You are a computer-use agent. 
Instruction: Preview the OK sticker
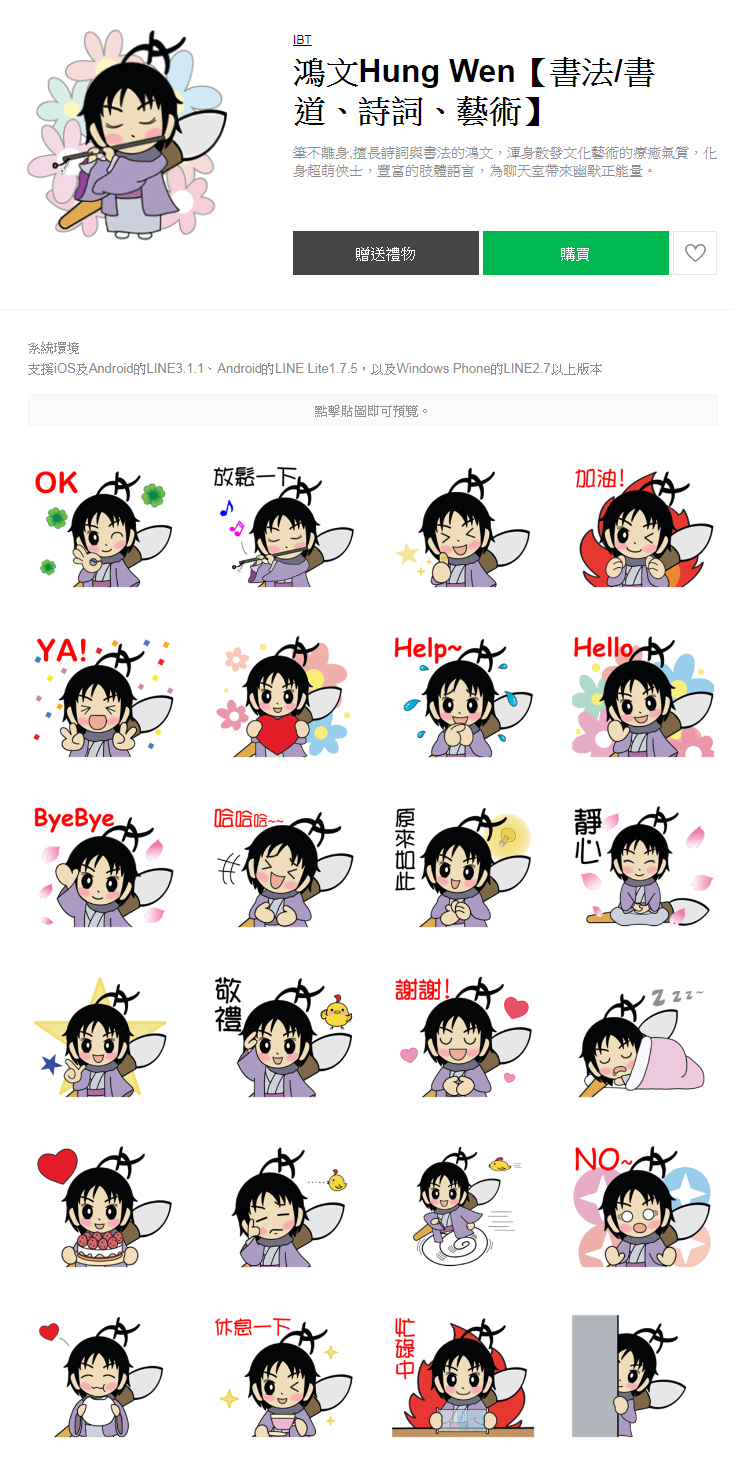[x=101, y=525]
